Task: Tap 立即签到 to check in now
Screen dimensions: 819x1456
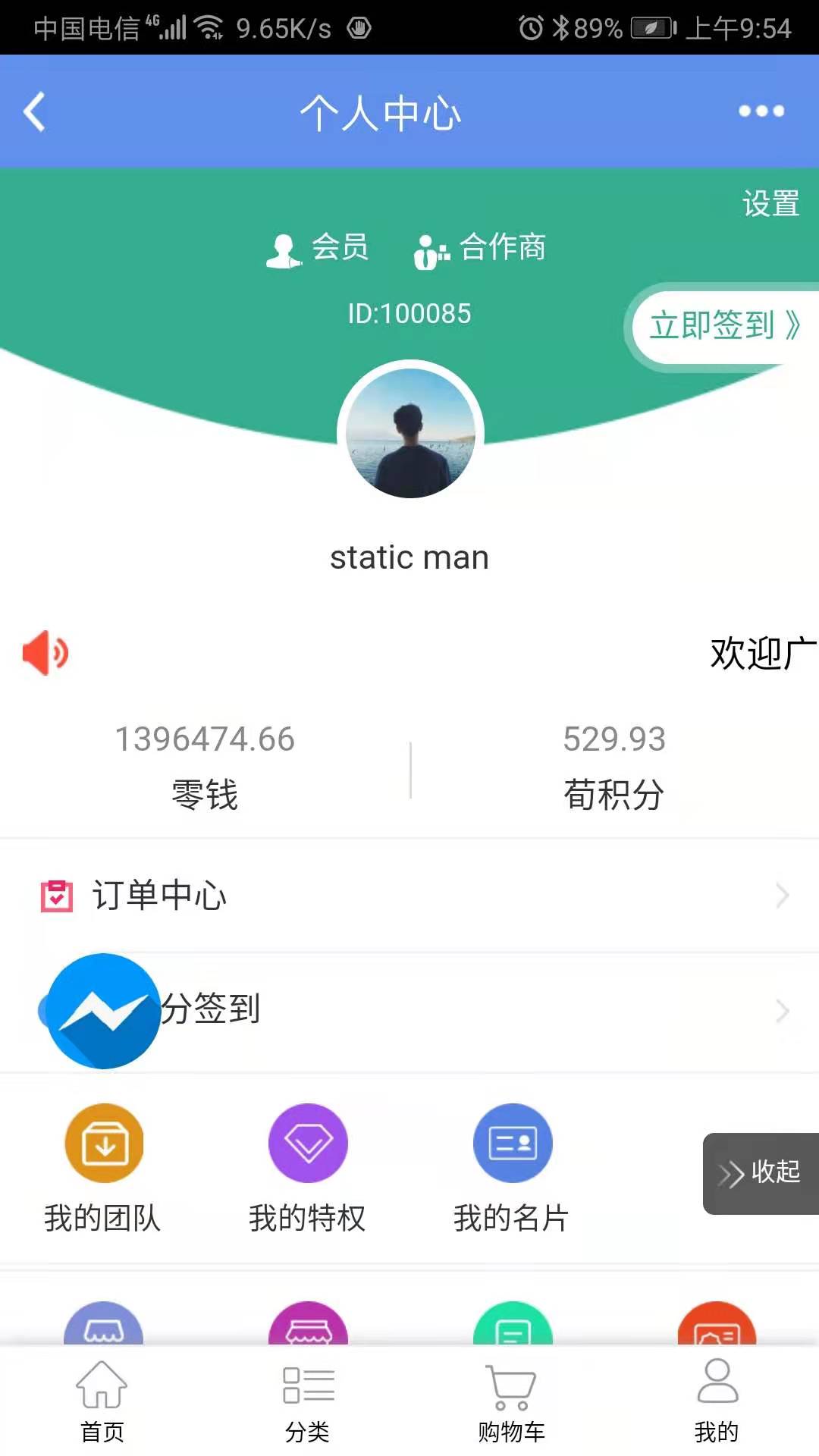Action: 723,326
